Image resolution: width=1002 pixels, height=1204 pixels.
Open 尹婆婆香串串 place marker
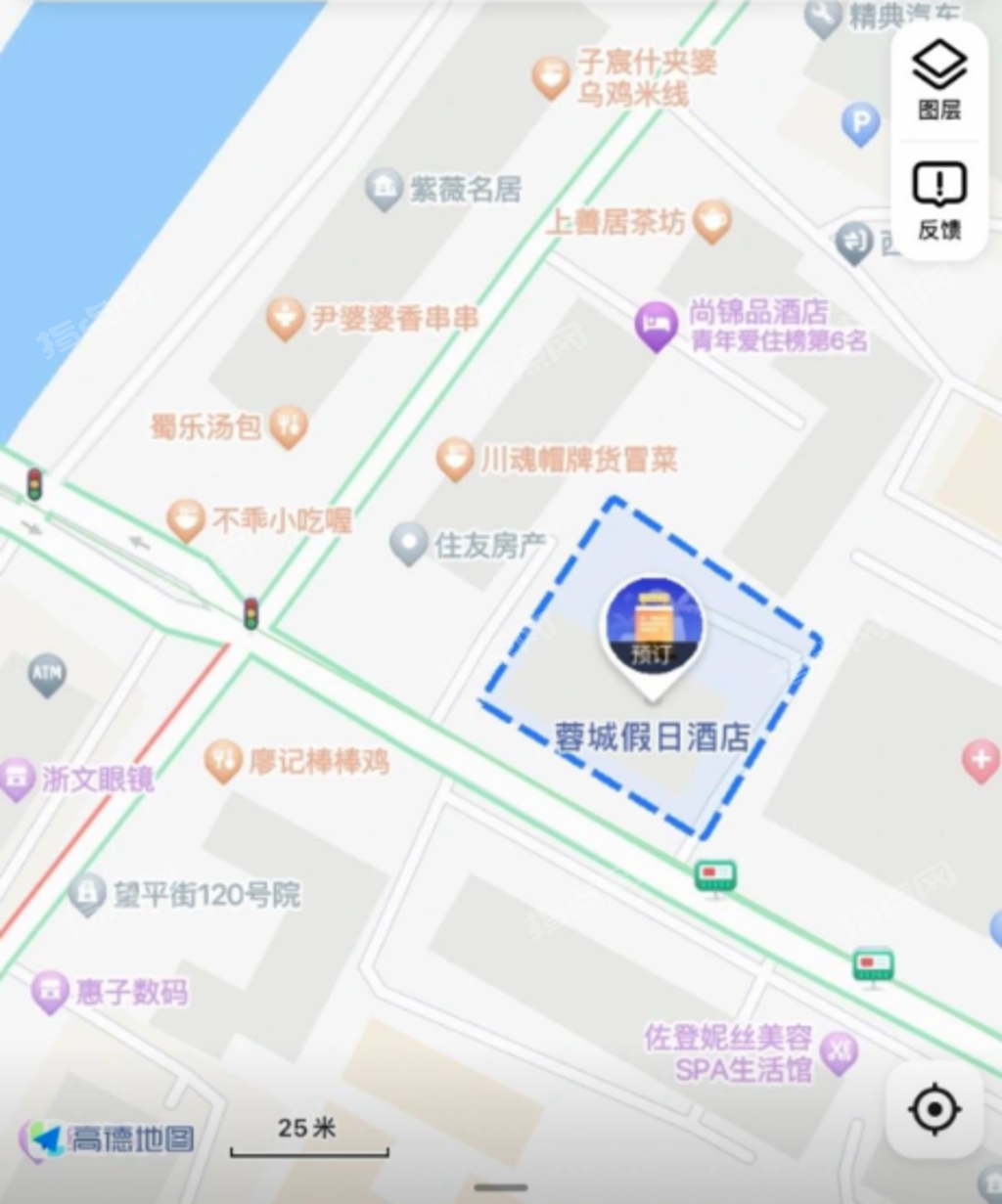click(x=285, y=318)
